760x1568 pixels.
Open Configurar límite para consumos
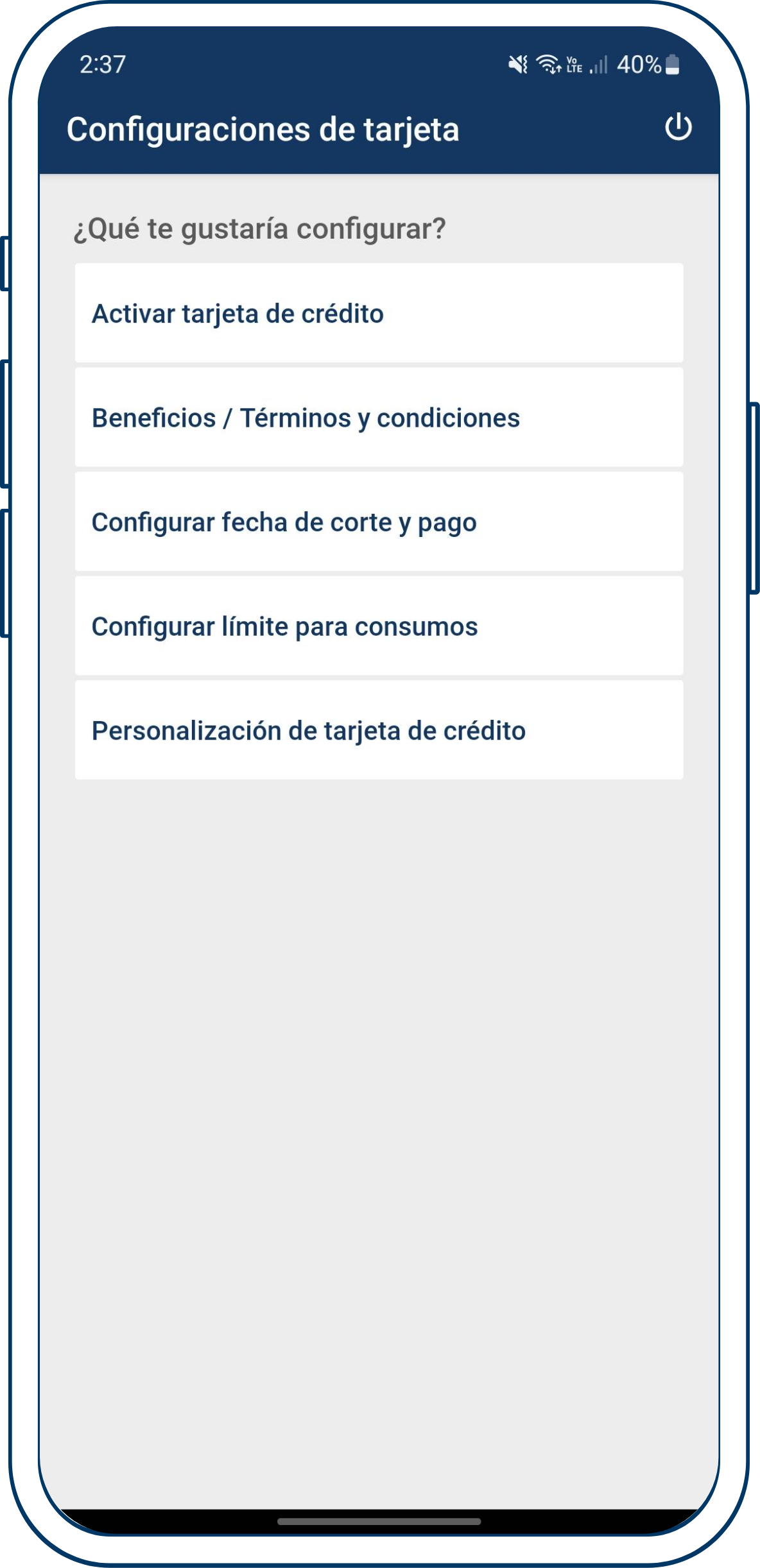tap(379, 626)
